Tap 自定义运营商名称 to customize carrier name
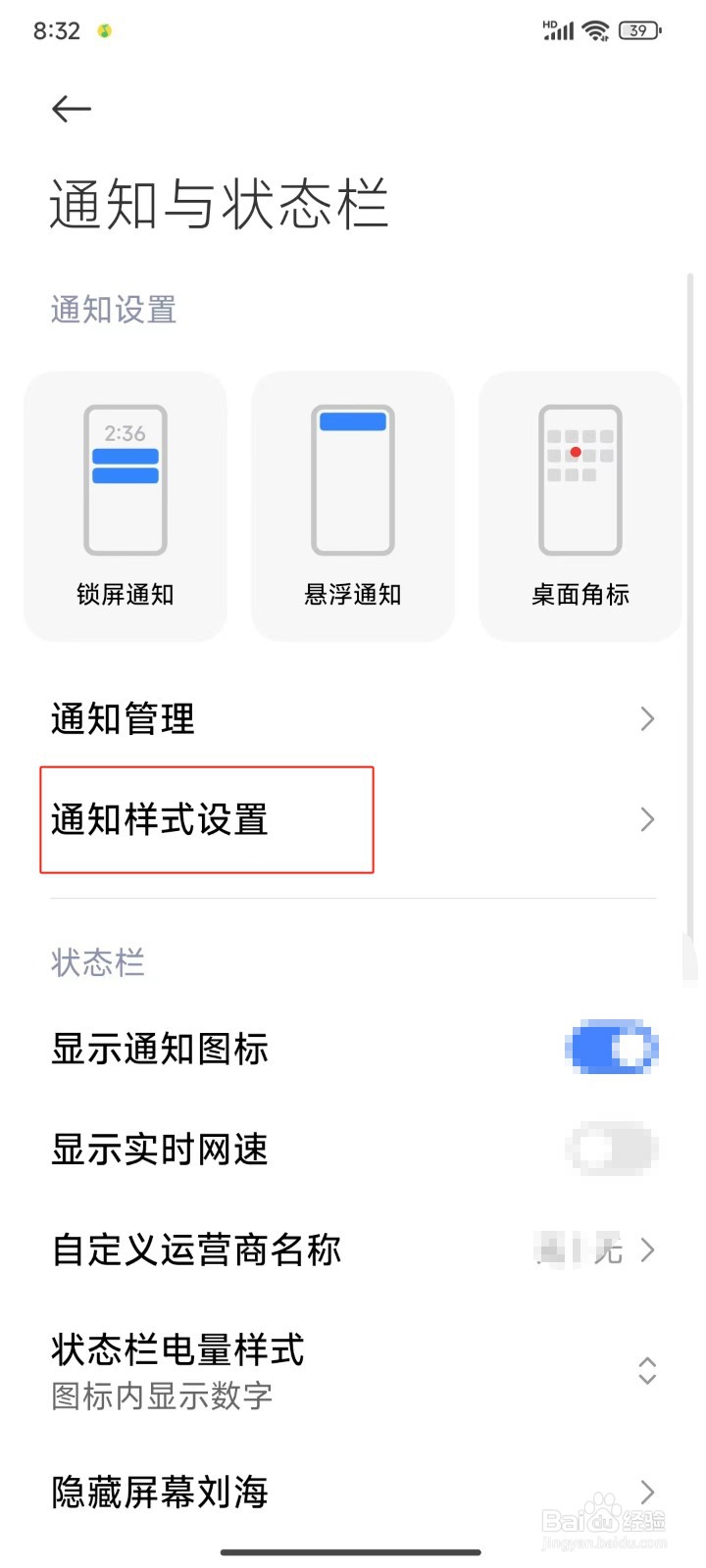706x1568 pixels. [196, 1250]
